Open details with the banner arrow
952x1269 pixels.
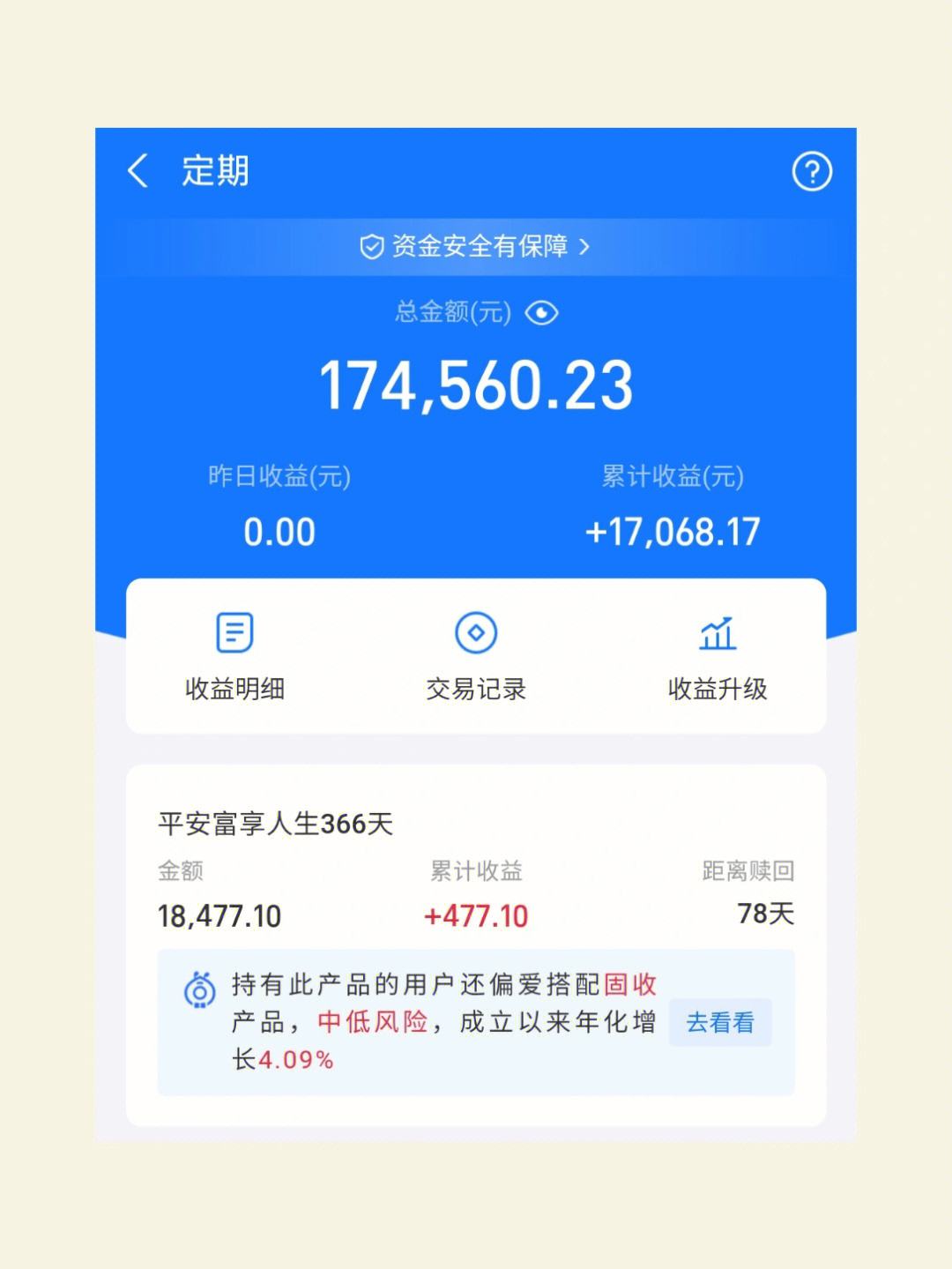click(x=582, y=247)
